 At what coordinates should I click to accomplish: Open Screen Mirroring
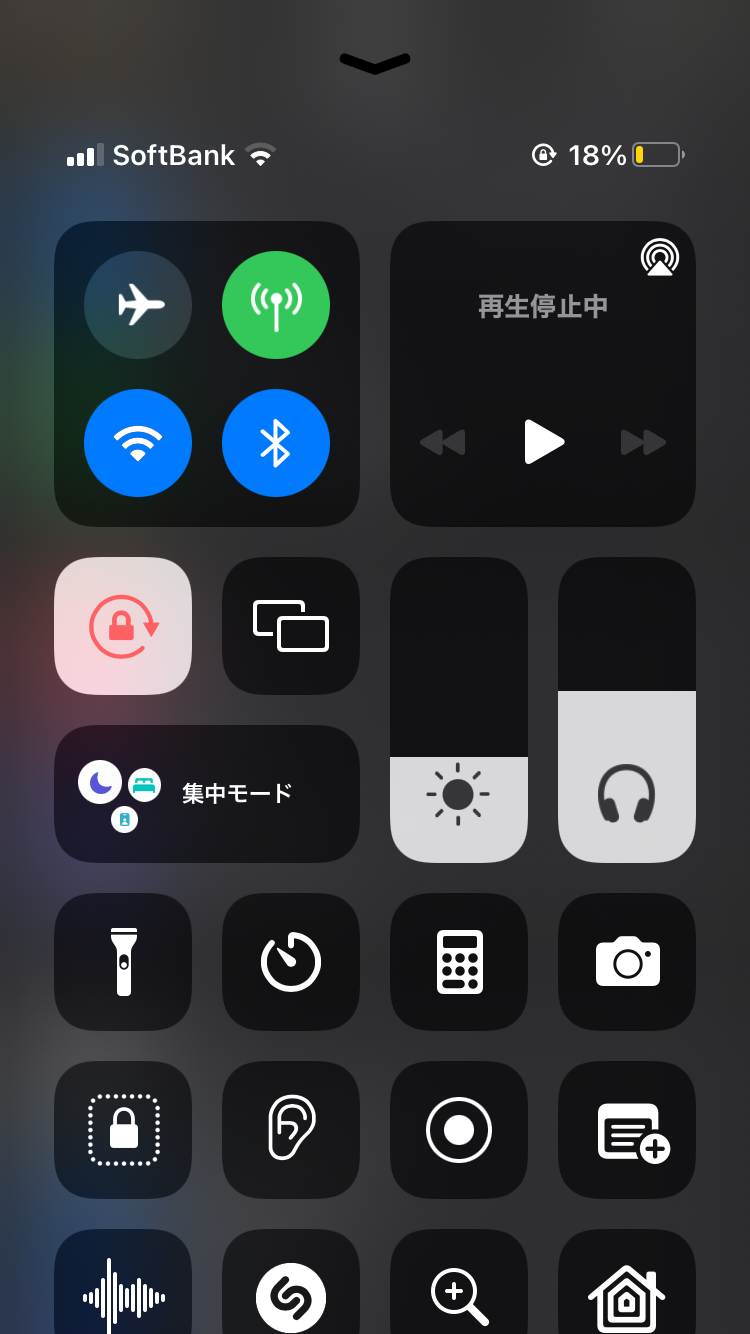pyautogui.click(x=291, y=626)
